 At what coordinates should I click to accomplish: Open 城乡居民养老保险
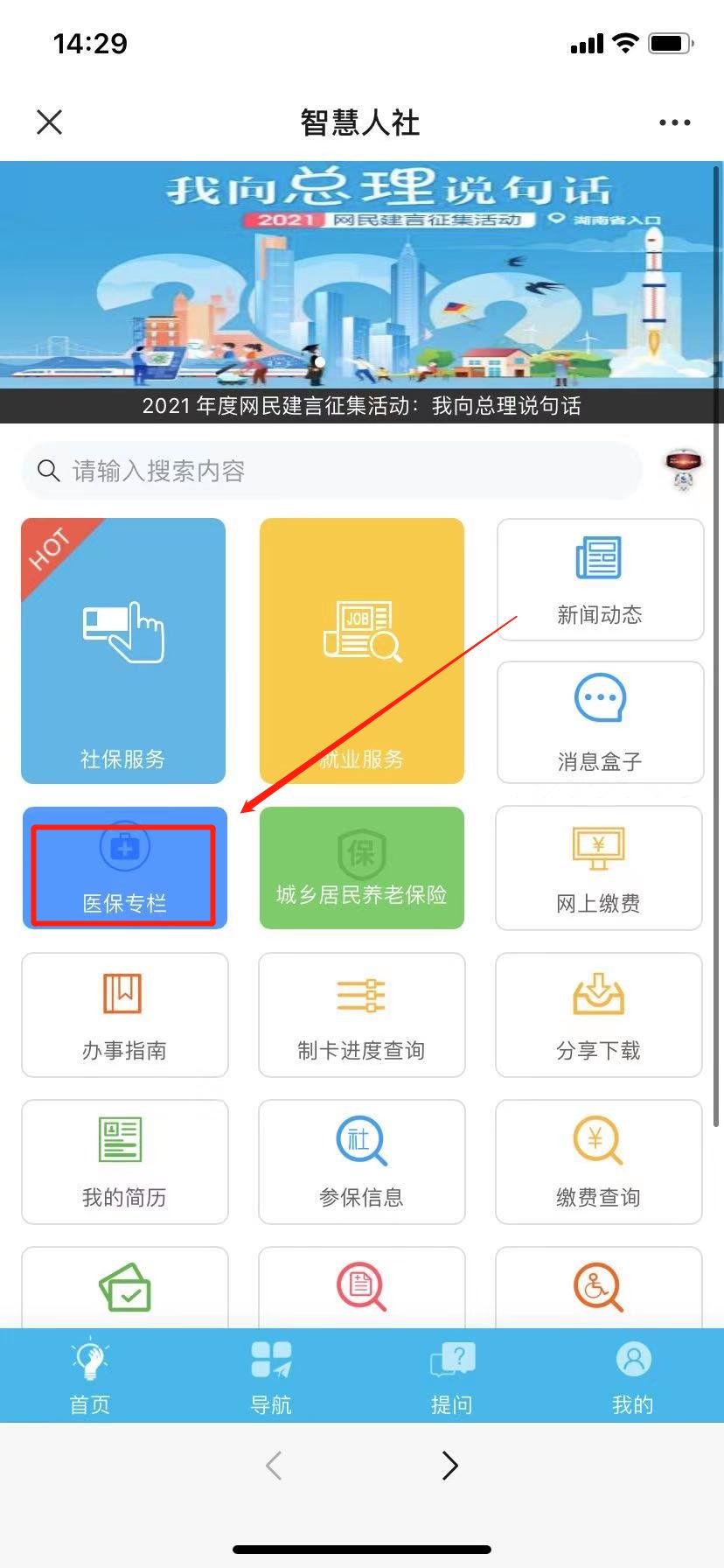[x=361, y=868]
